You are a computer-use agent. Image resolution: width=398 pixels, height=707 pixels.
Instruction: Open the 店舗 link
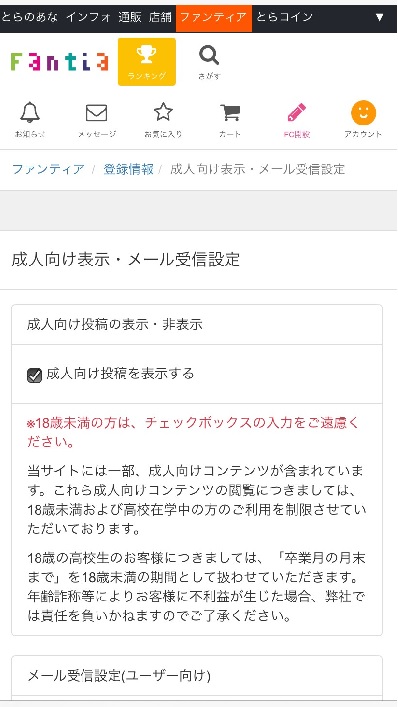tap(160, 18)
